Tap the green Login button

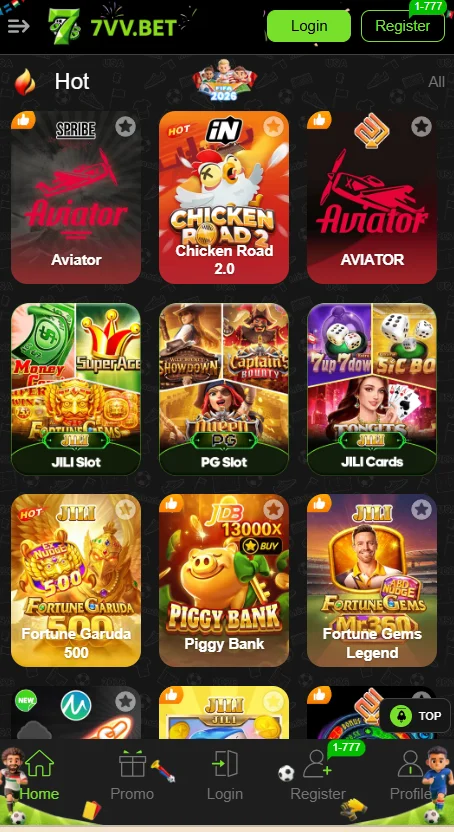[309, 25]
